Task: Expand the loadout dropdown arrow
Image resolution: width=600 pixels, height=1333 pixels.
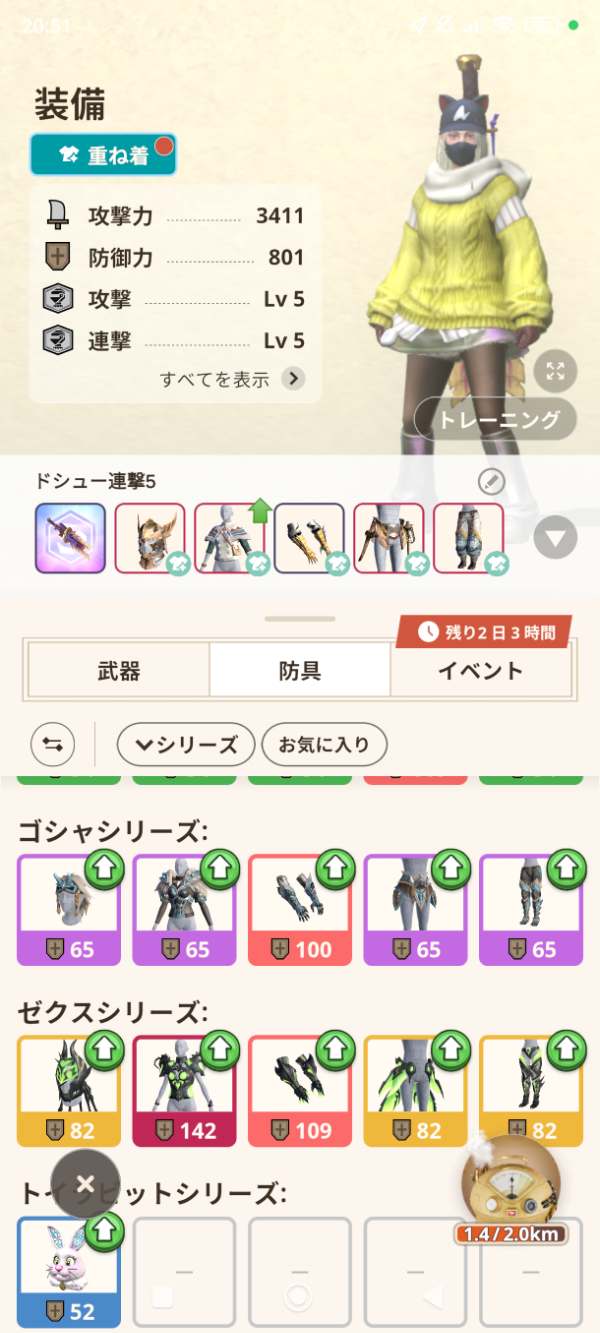Action: (555, 539)
